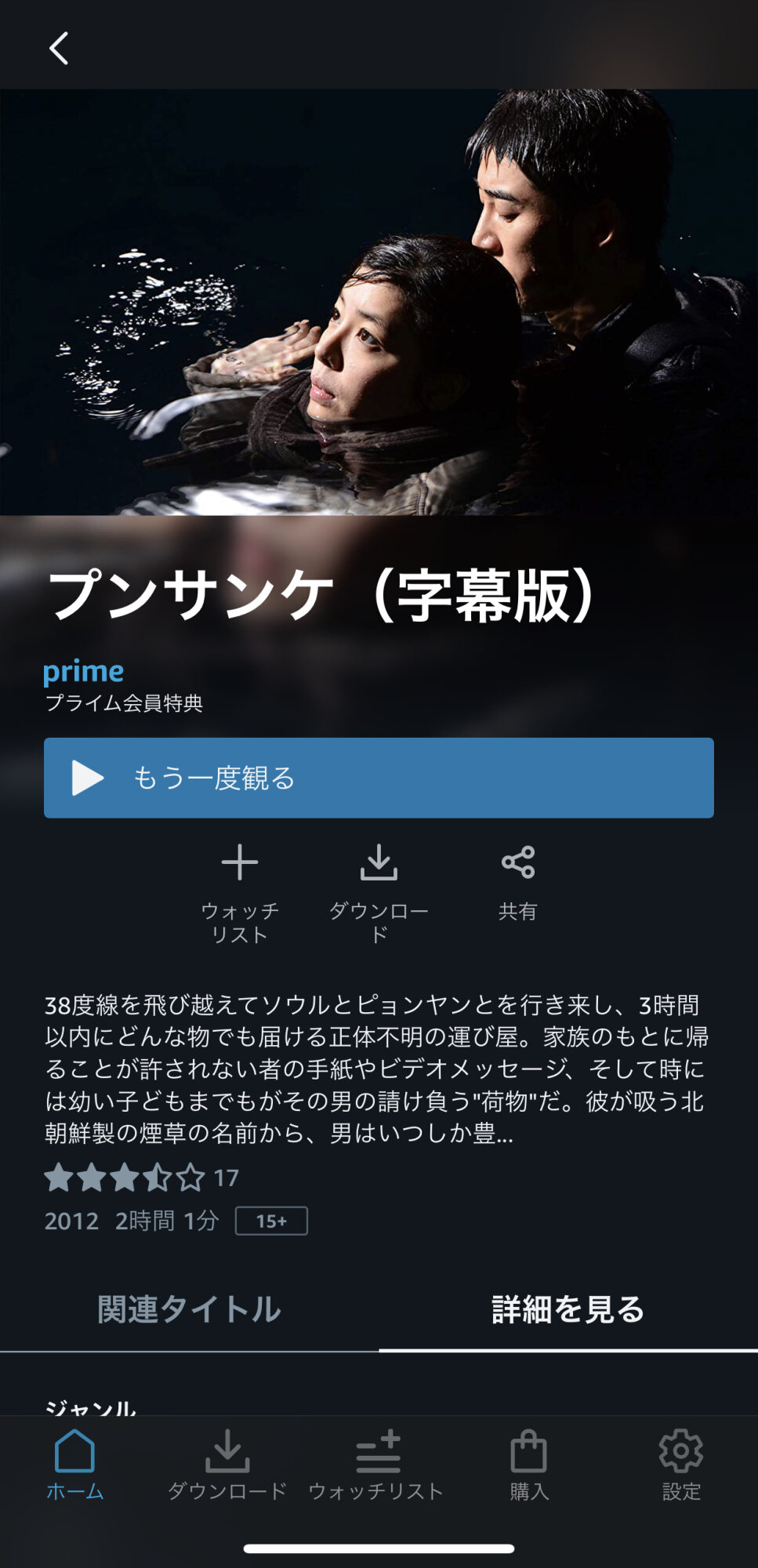Image resolution: width=758 pixels, height=1568 pixels.
Task: Open the ダウンロード tab in bottom navigation
Action: click(227, 1465)
